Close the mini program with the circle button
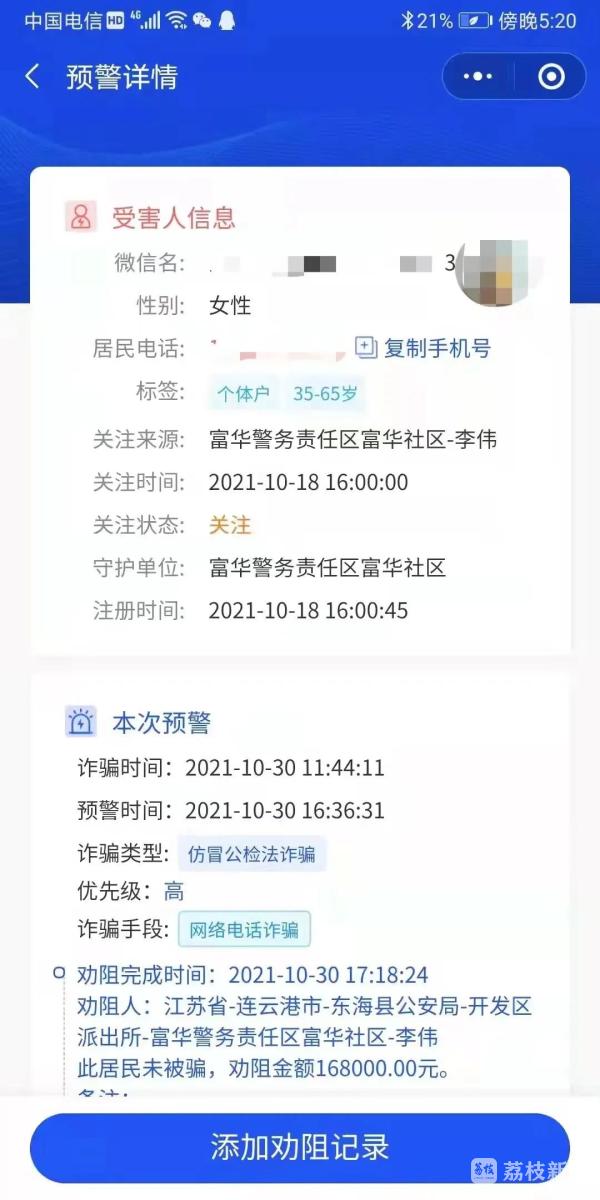The image size is (600, 1200). pos(551,77)
